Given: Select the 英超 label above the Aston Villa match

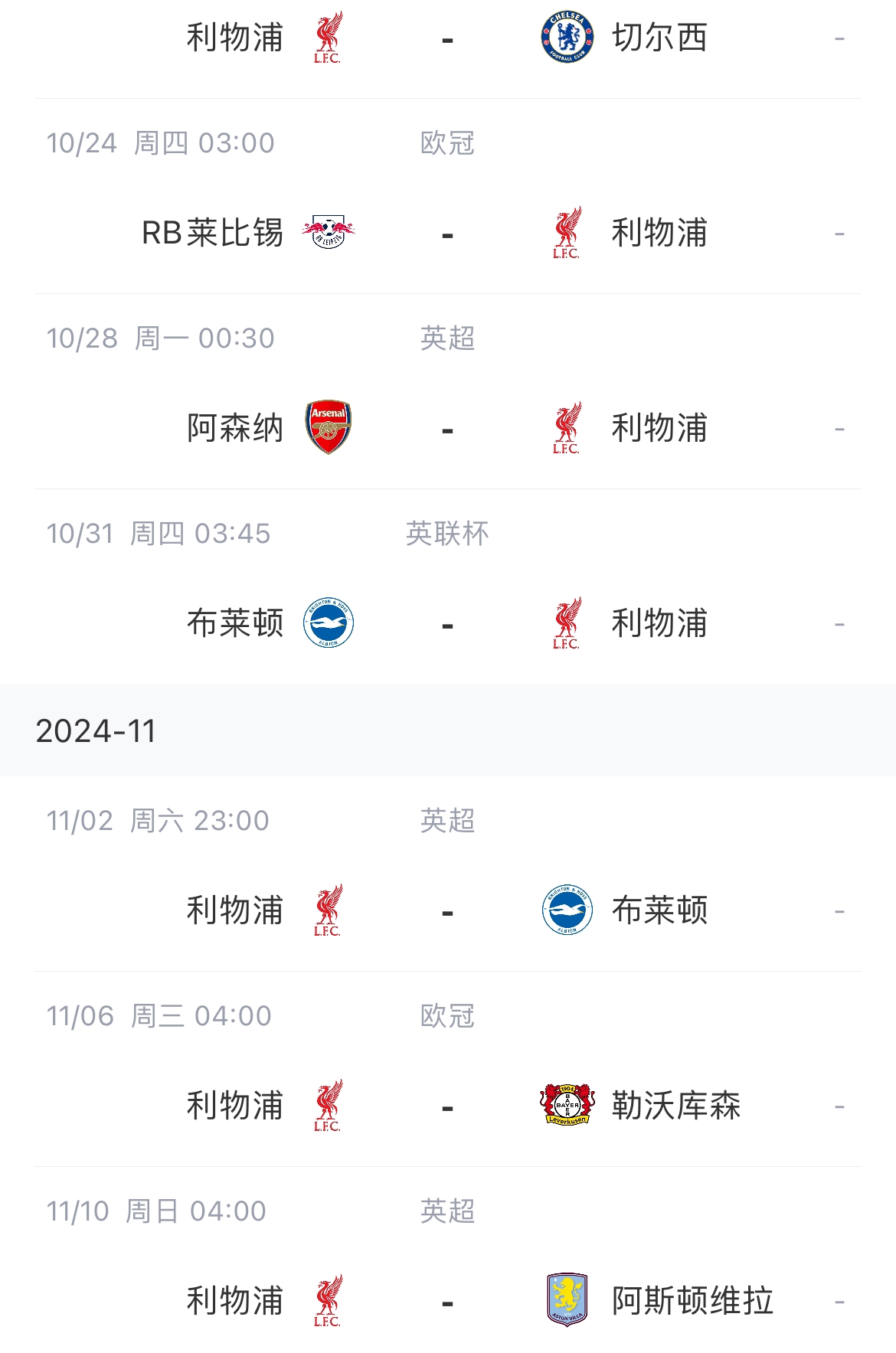Looking at the screenshot, I should 446,1210.
